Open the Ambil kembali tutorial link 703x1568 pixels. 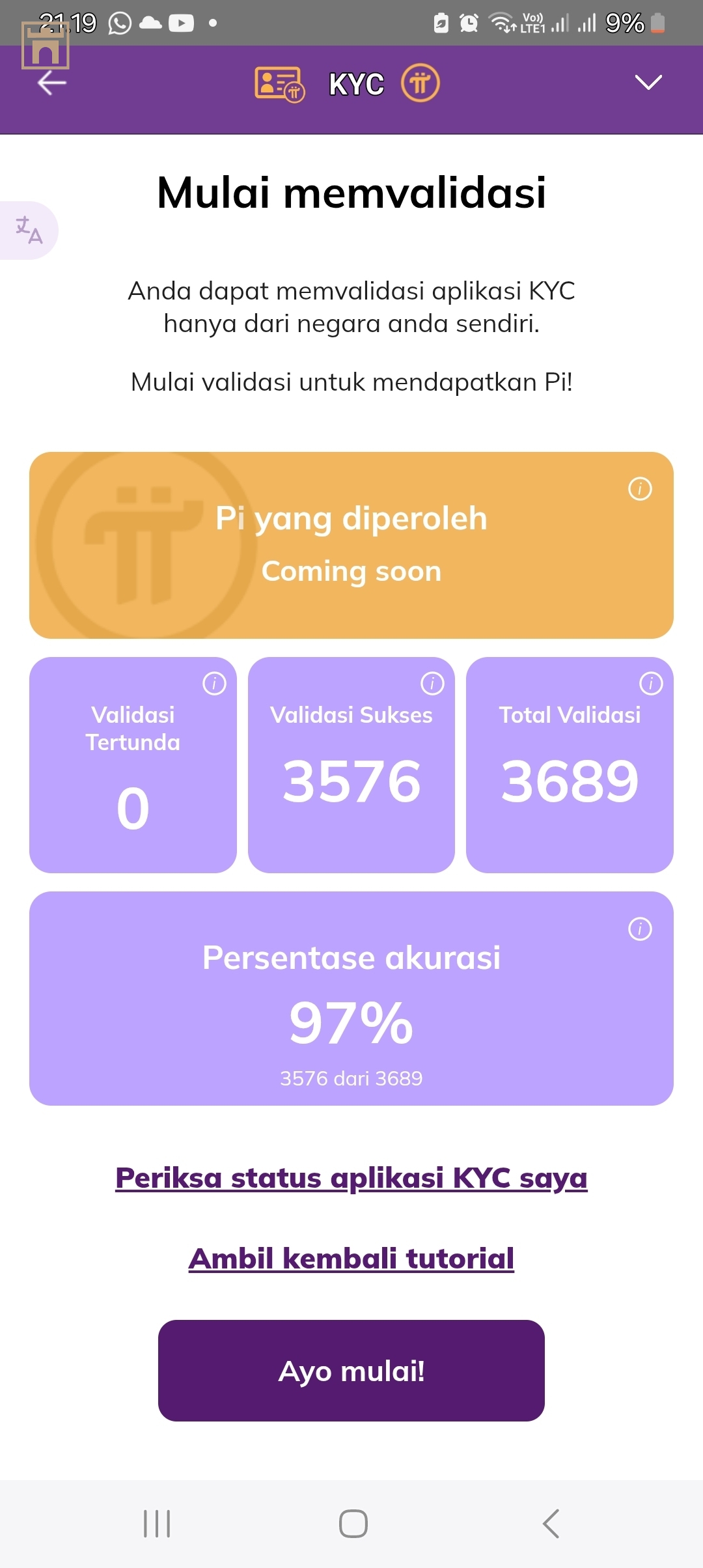click(x=351, y=1259)
